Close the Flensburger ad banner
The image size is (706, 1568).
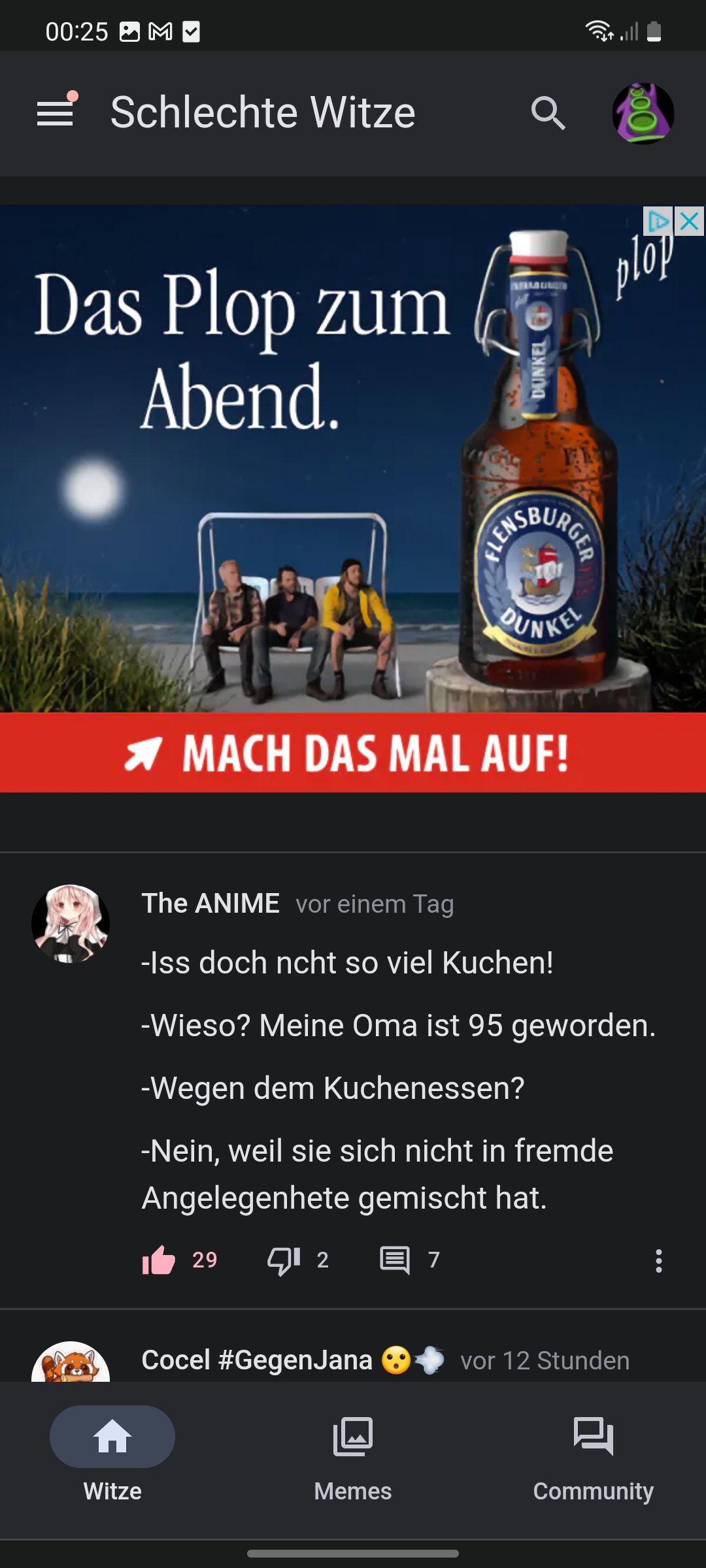(689, 221)
